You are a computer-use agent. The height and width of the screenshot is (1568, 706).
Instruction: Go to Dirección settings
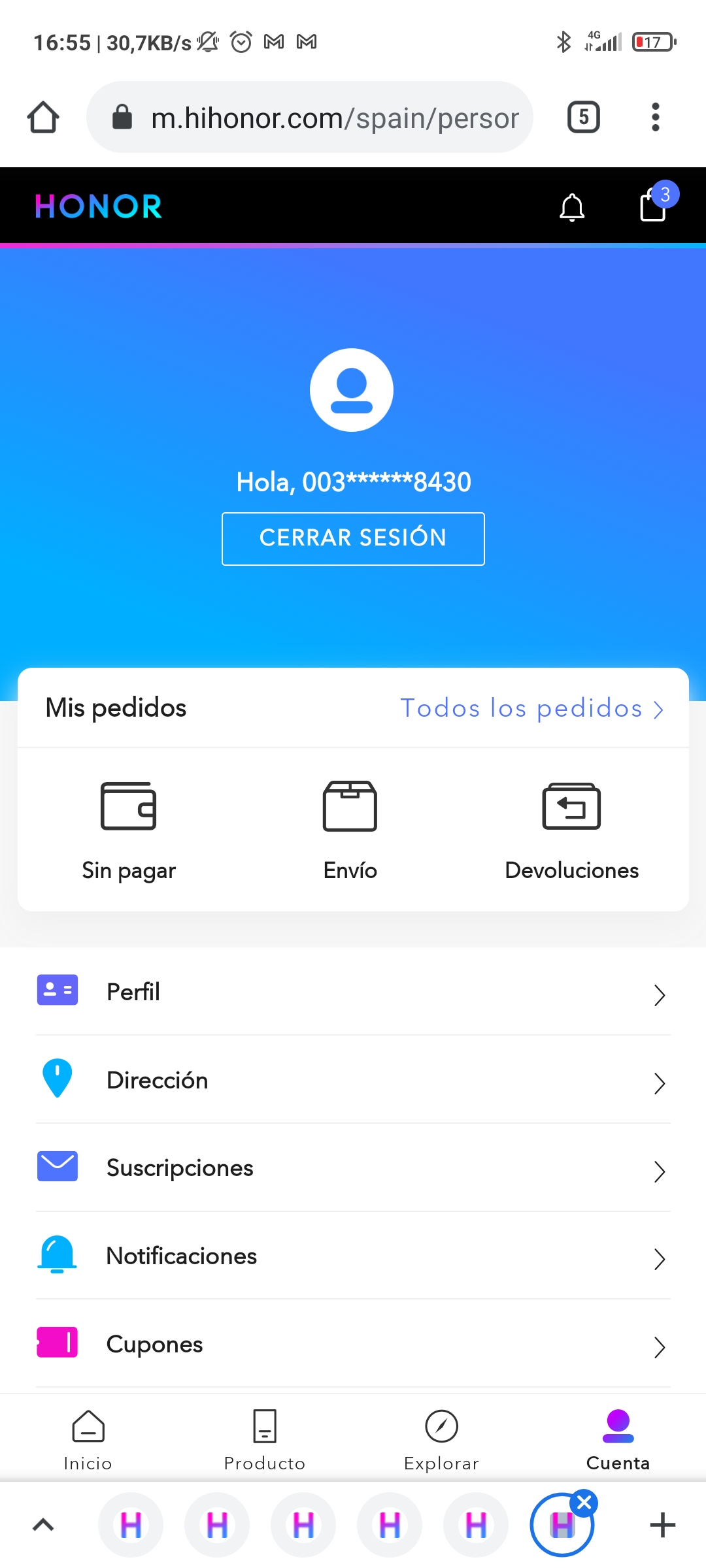pos(353,1080)
